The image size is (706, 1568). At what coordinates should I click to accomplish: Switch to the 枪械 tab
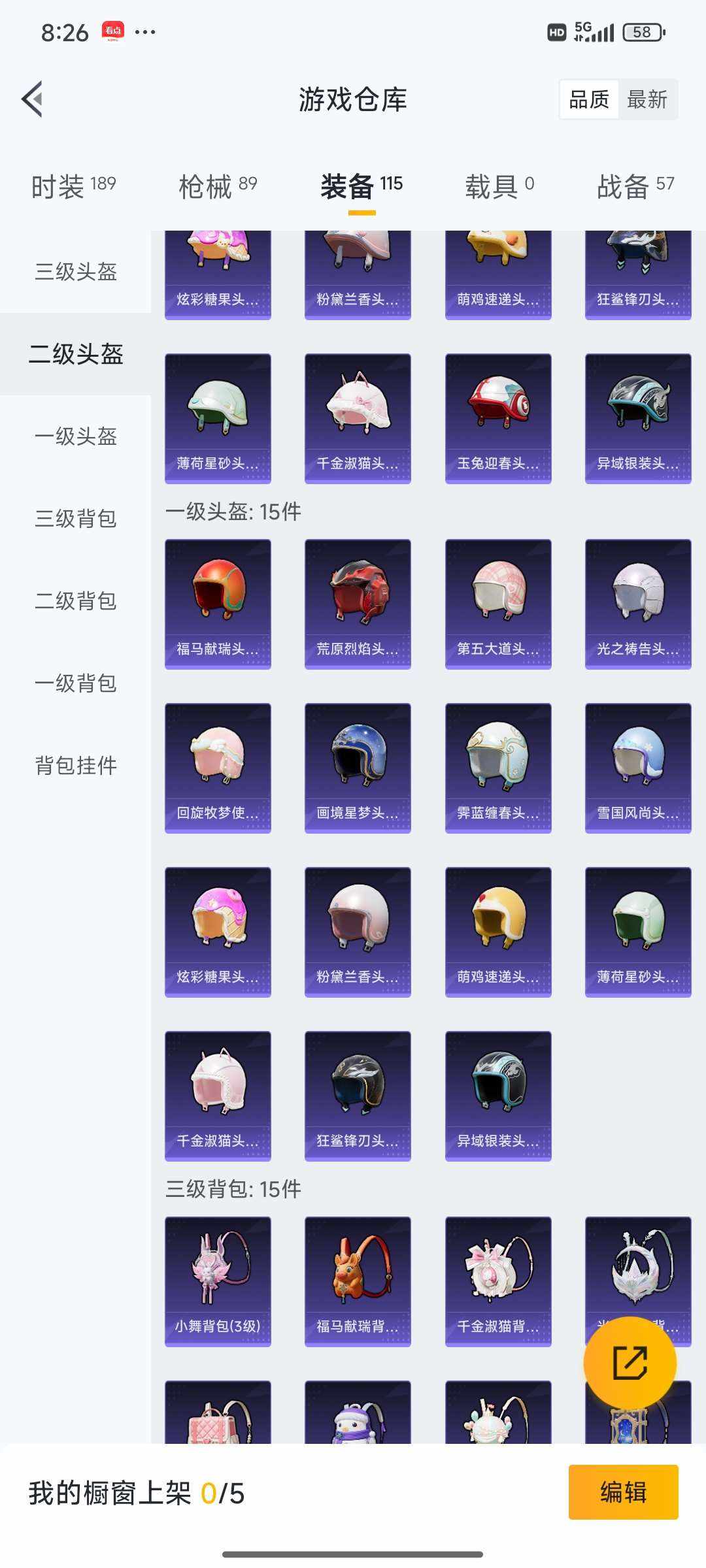click(x=218, y=185)
